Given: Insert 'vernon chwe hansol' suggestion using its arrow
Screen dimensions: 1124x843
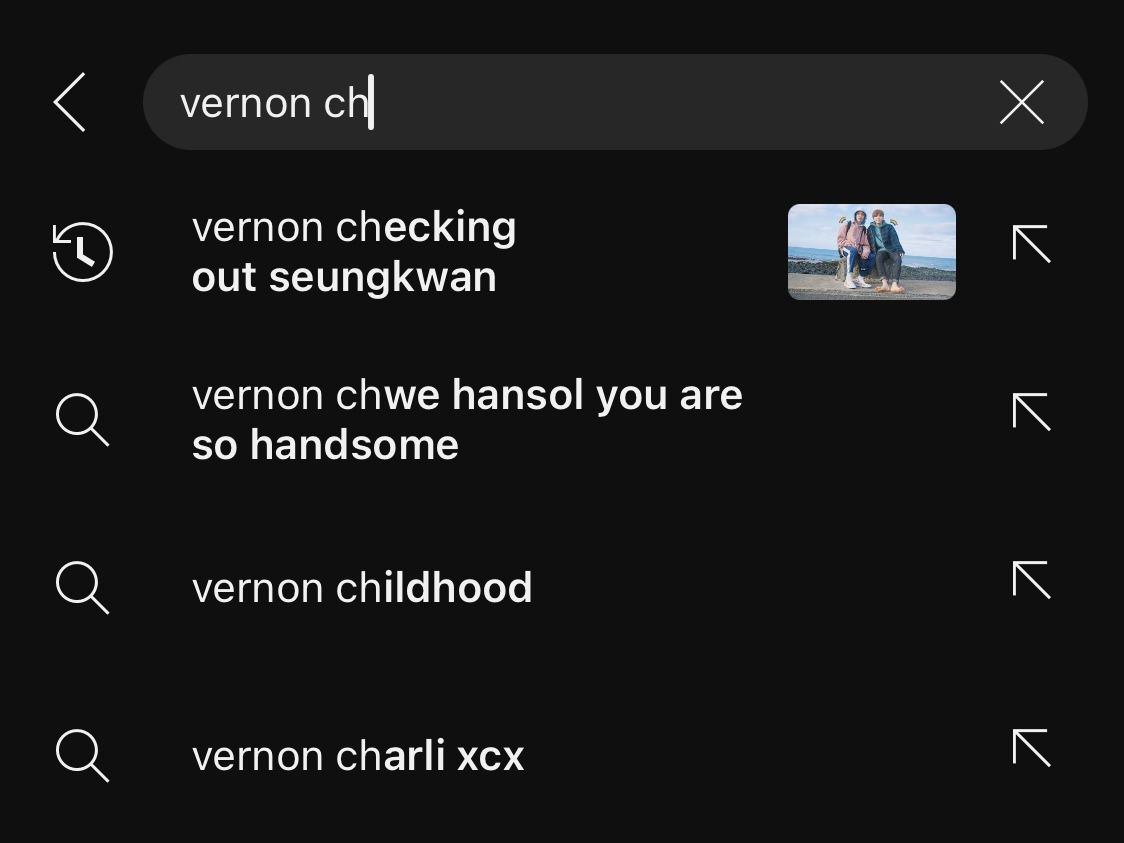Looking at the screenshot, I should tap(1031, 413).
